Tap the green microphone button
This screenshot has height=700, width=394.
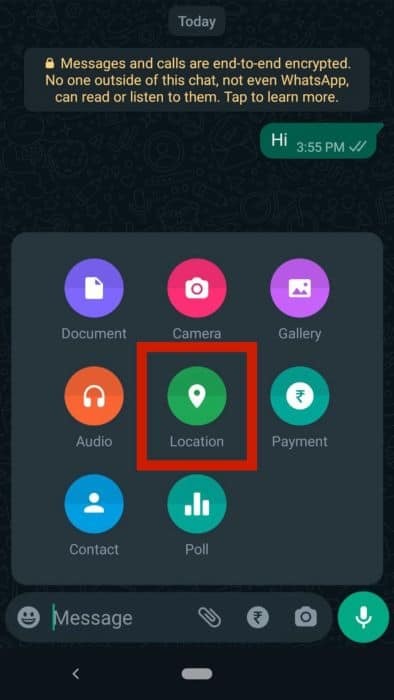tap(363, 617)
